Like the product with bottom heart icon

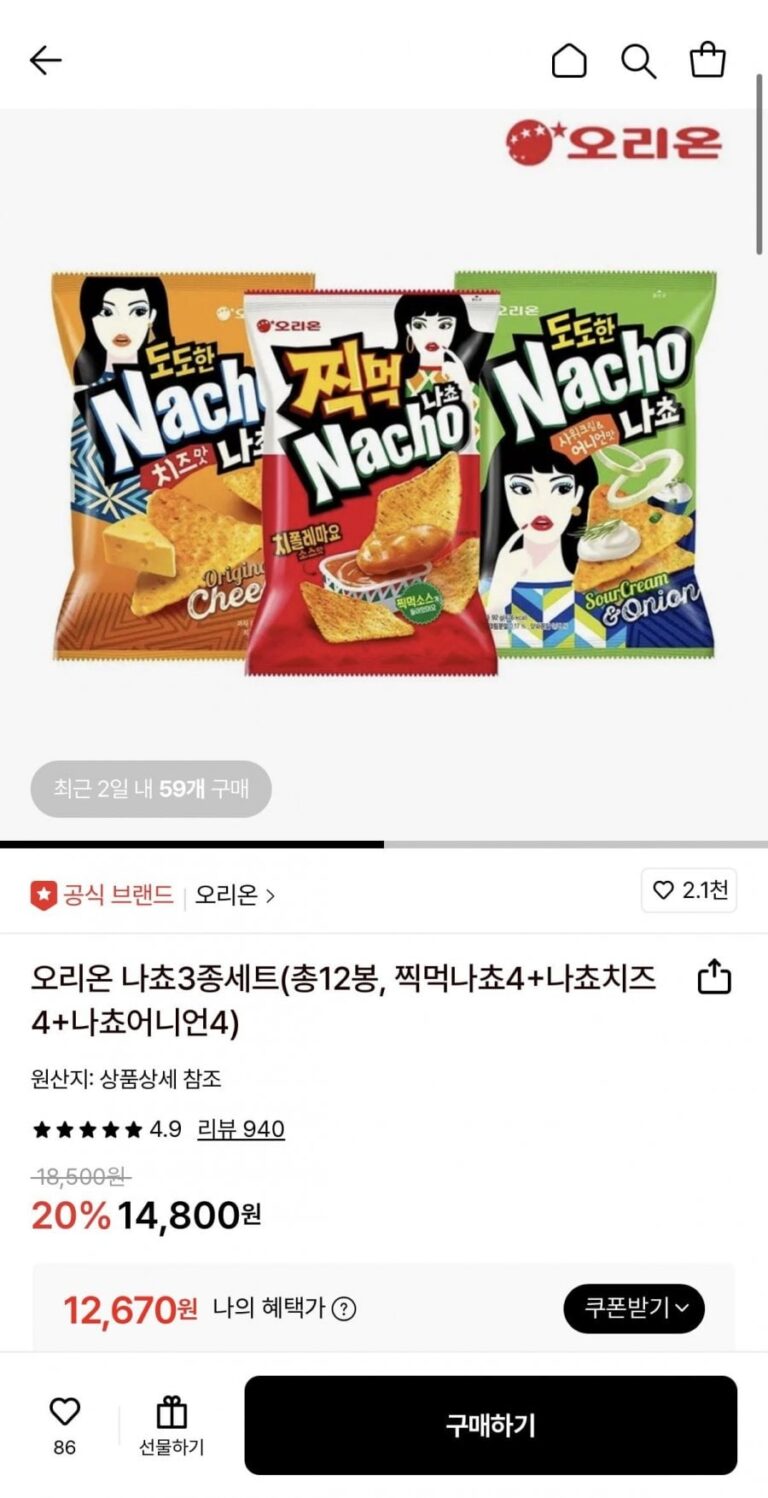[64, 1412]
